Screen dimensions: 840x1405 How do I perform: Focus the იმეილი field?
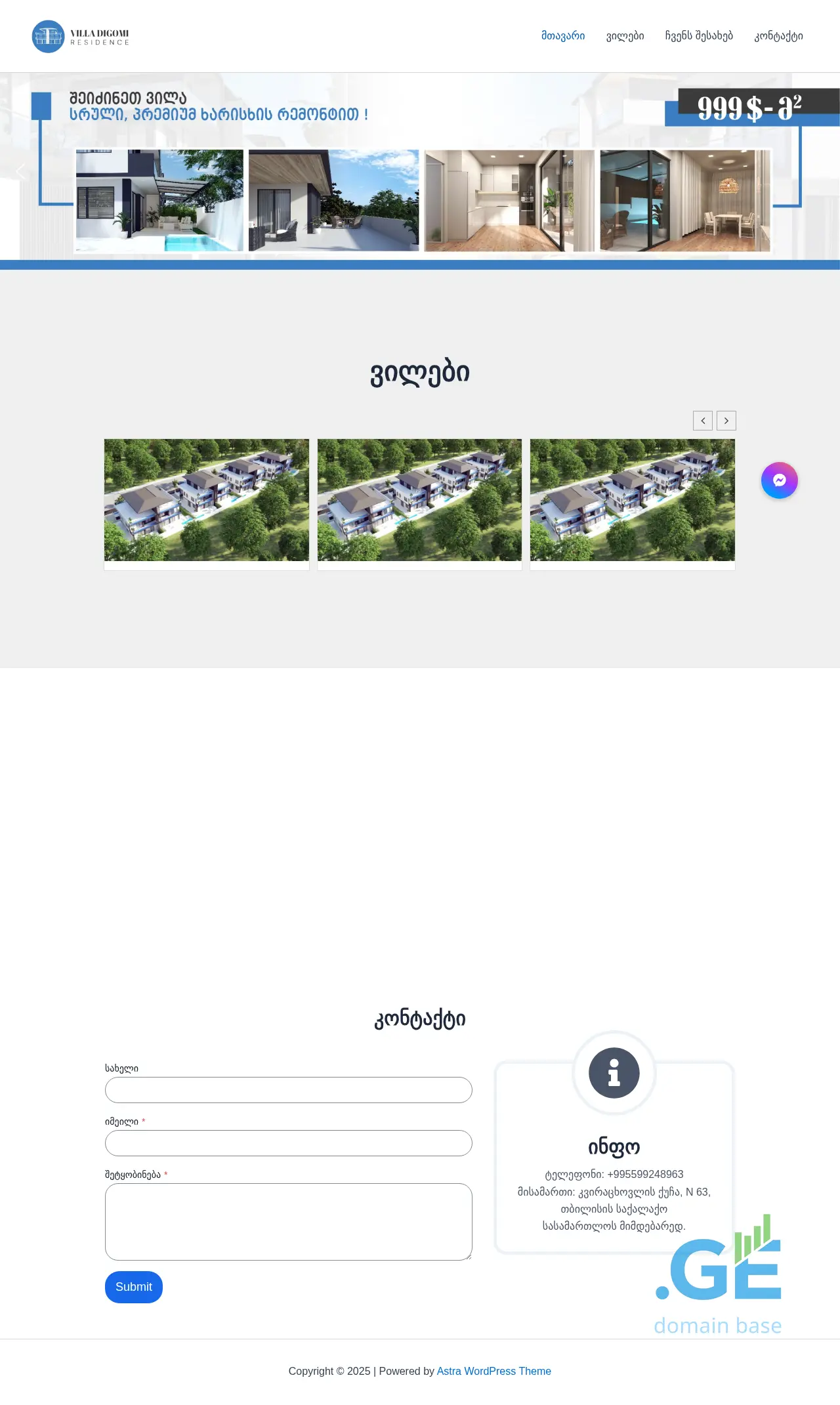tap(288, 1143)
